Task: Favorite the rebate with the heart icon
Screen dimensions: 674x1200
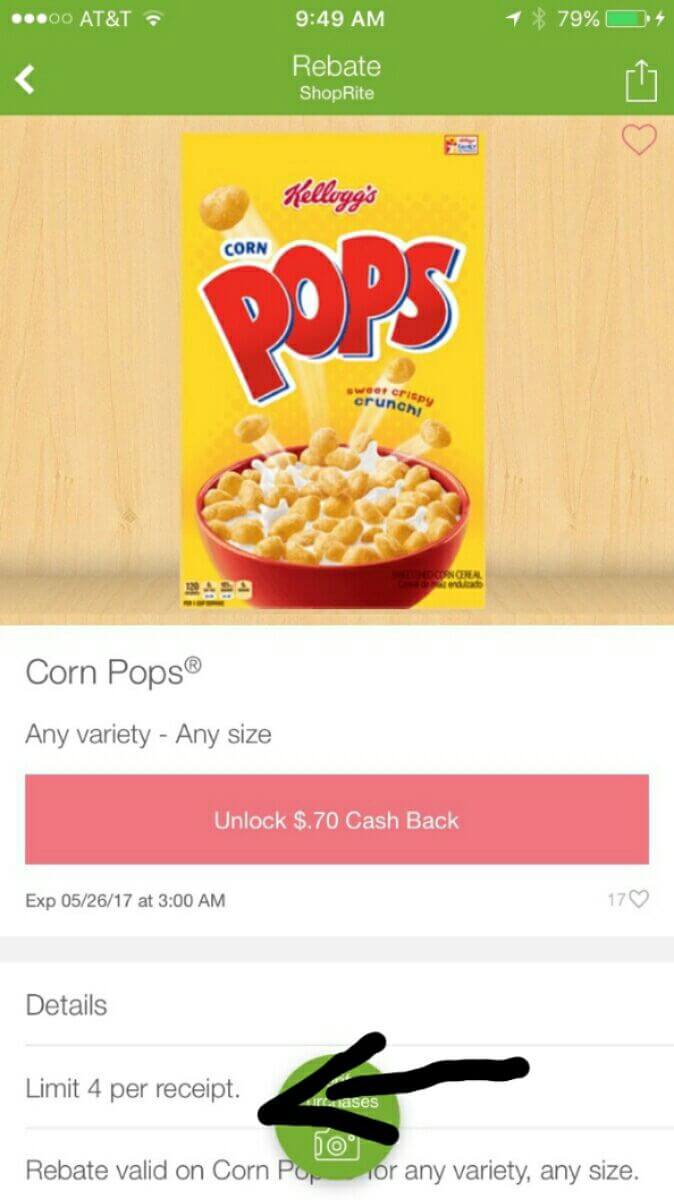Action: (639, 140)
